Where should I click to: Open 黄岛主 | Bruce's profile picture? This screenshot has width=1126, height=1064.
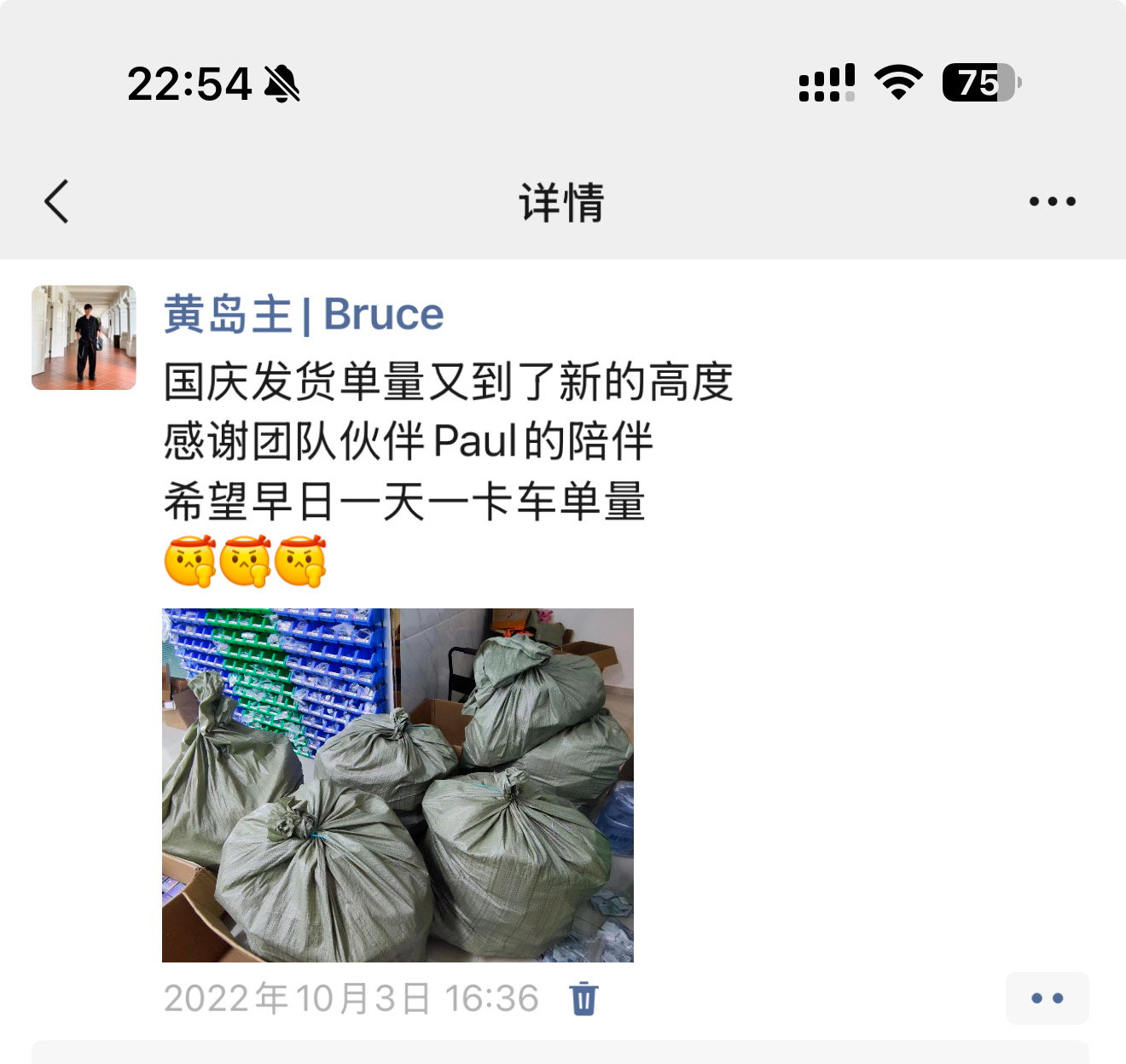pos(84,338)
